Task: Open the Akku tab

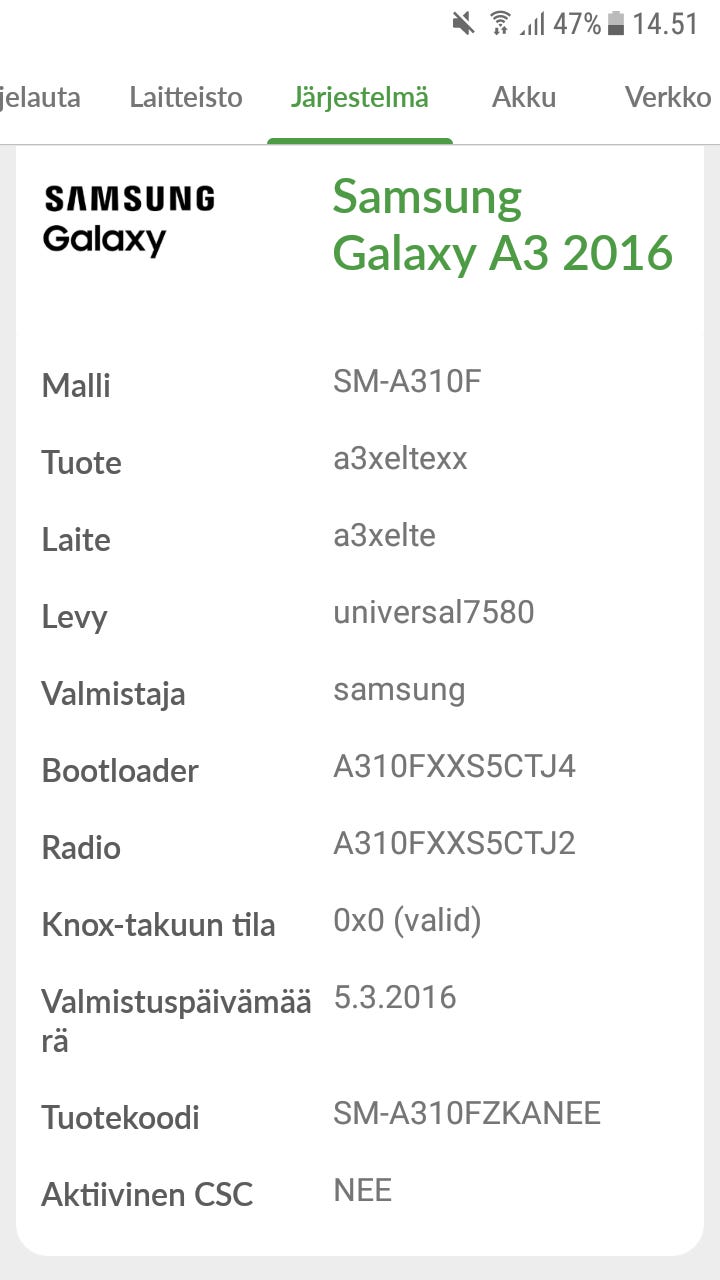Action: 524,97
